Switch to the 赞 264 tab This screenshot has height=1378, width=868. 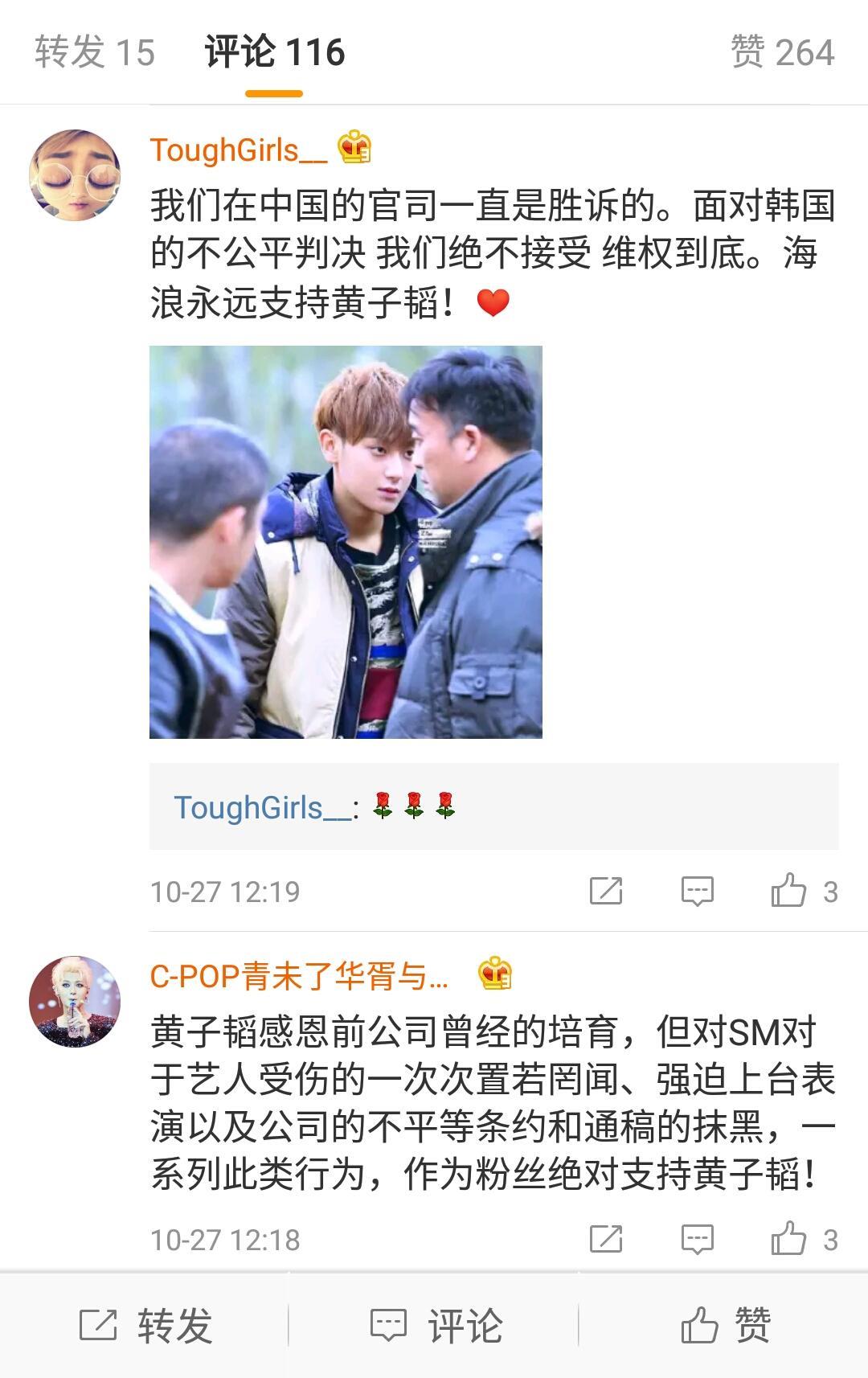[782, 52]
